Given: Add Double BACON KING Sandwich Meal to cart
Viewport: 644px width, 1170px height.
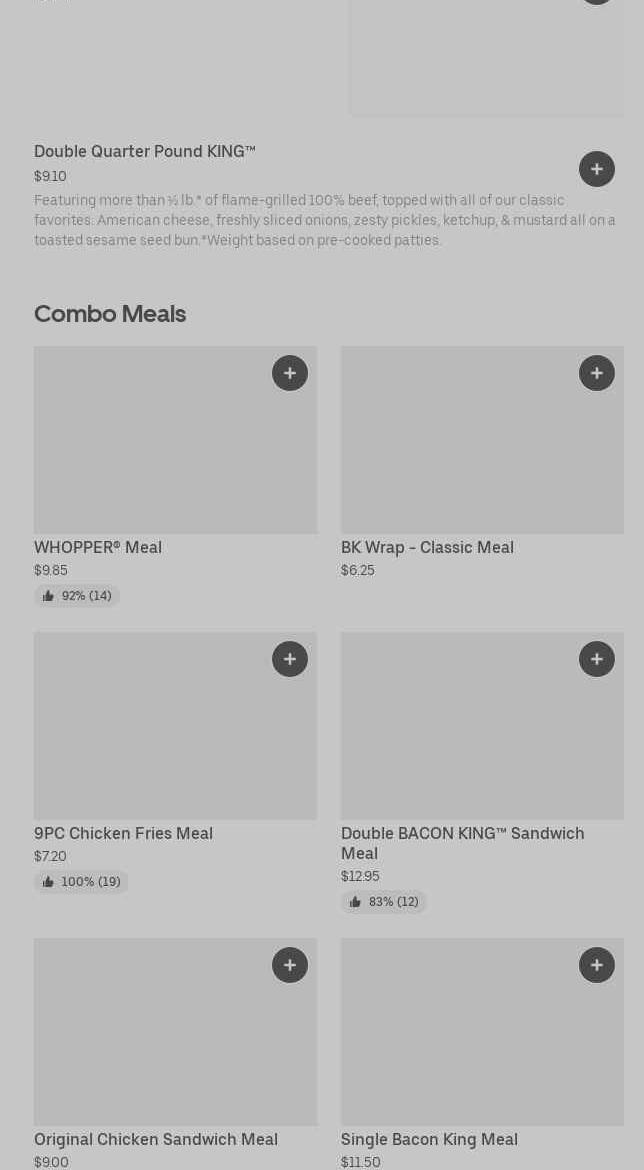Looking at the screenshot, I should tap(597, 659).
